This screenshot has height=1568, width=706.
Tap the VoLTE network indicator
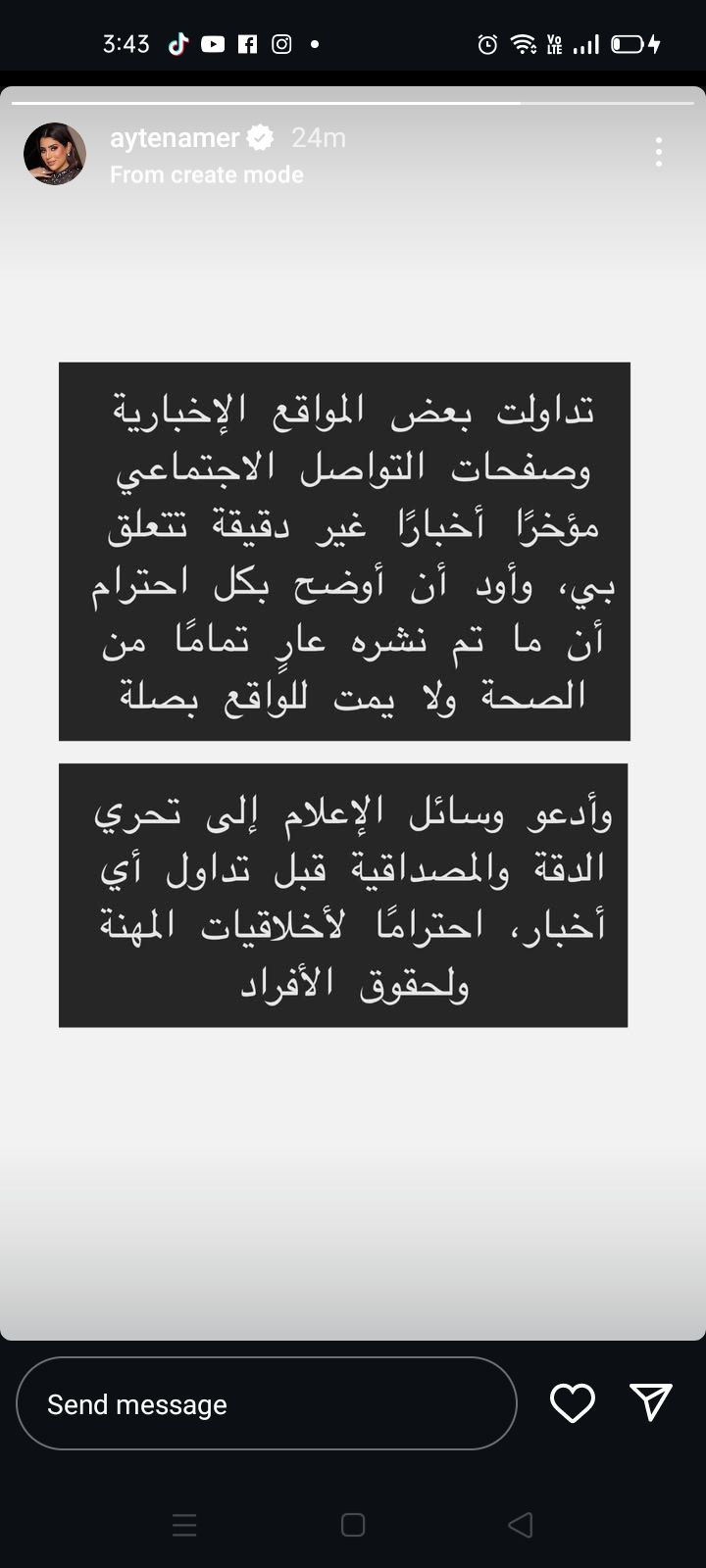click(554, 42)
